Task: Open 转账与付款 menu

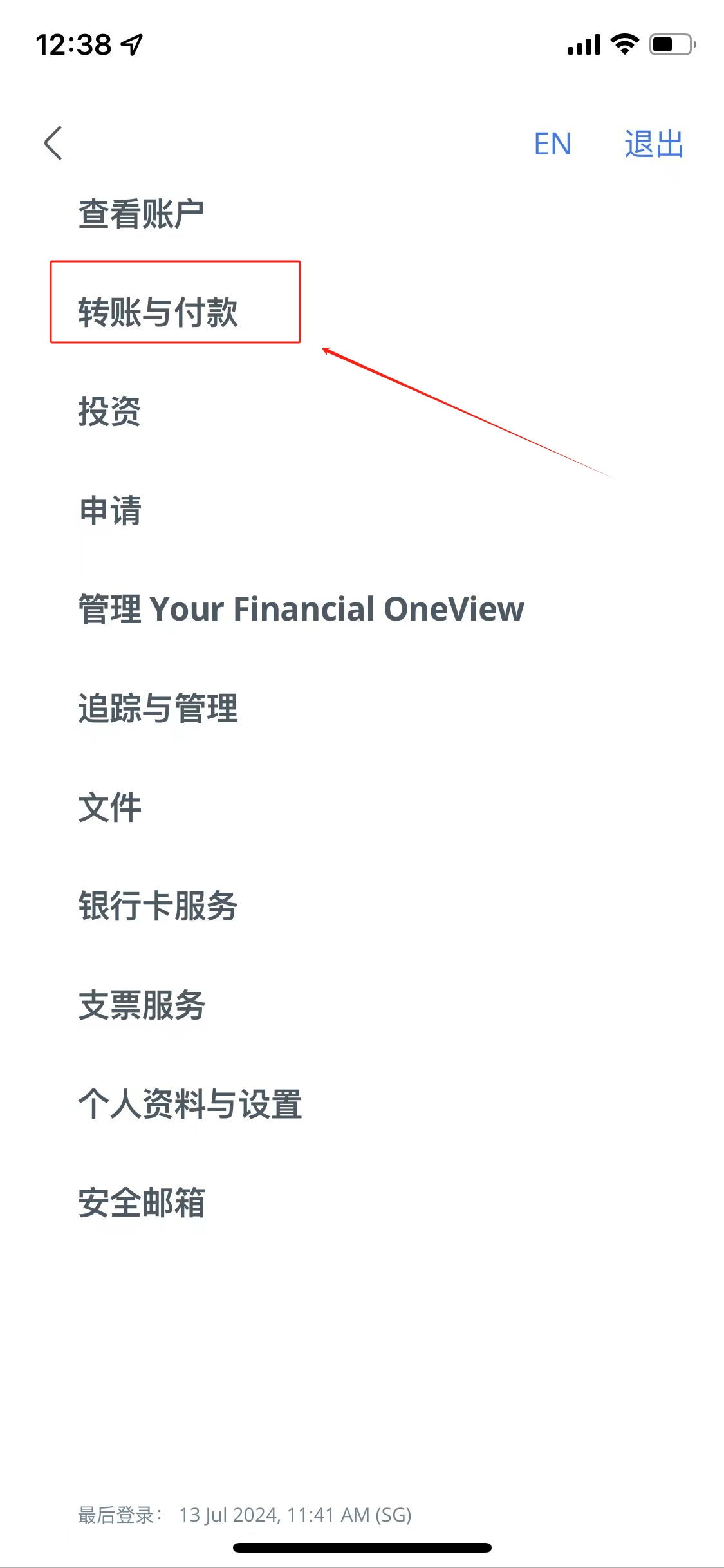Action: (x=158, y=313)
